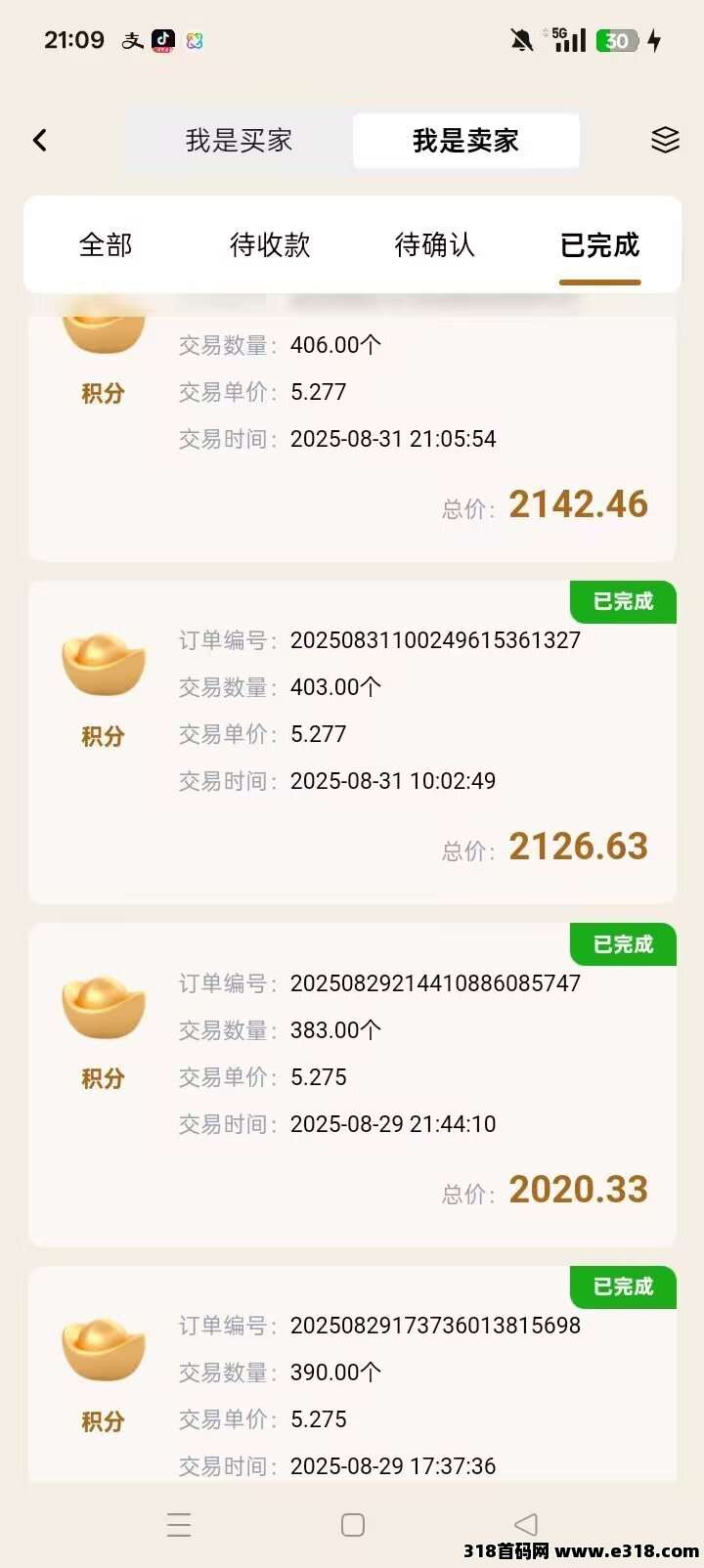Open the stacked layers icon top right
Image resolution: width=704 pixels, height=1568 pixels.
[665, 140]
